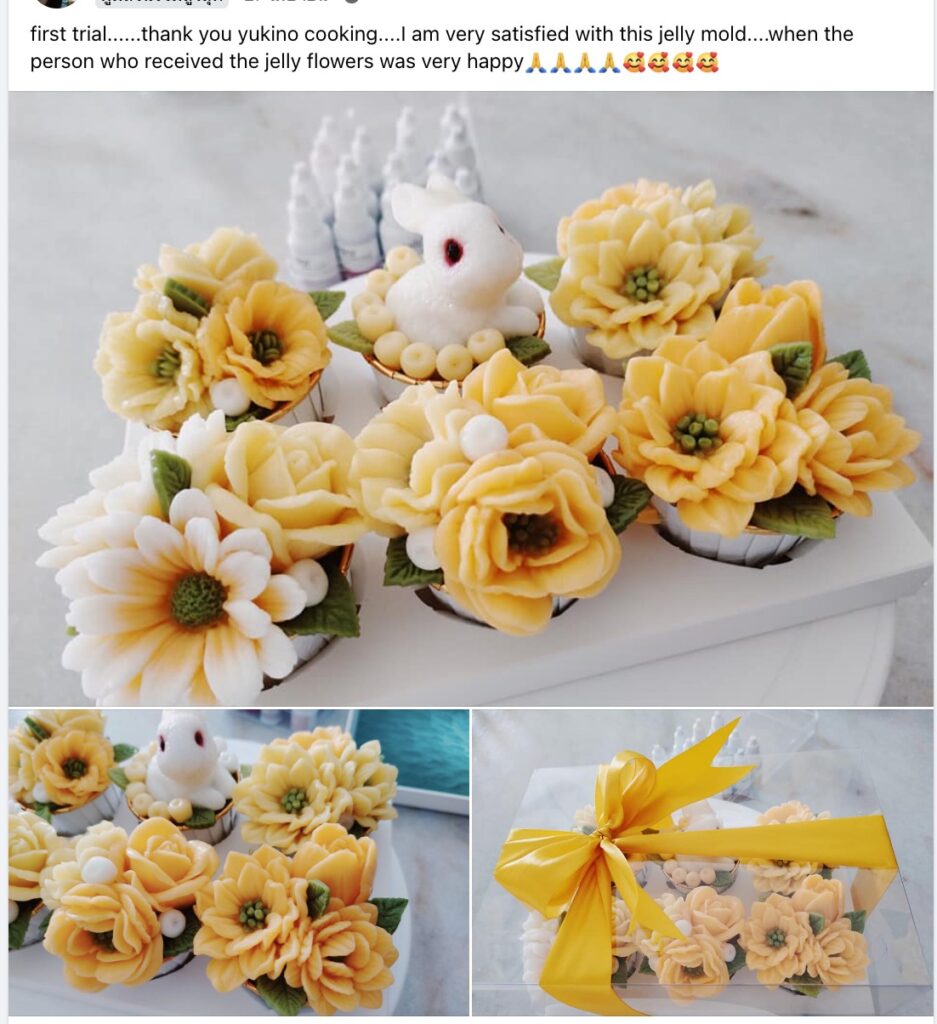Viewport: 937px width, 1024px height.
Task: Open the large jelly flower cupcakes photo
Action: pos(470,398)
